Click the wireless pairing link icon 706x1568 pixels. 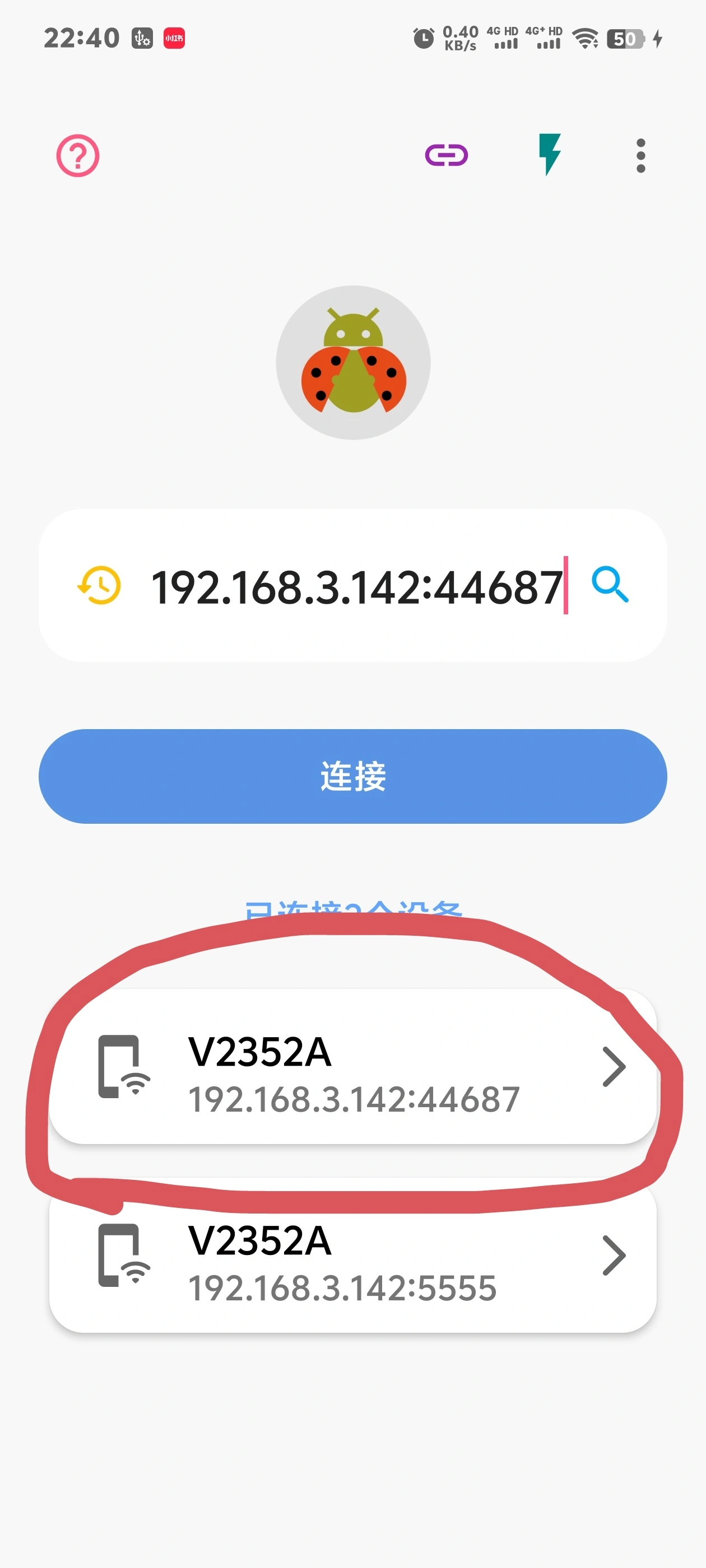click(x=447, y=155)
